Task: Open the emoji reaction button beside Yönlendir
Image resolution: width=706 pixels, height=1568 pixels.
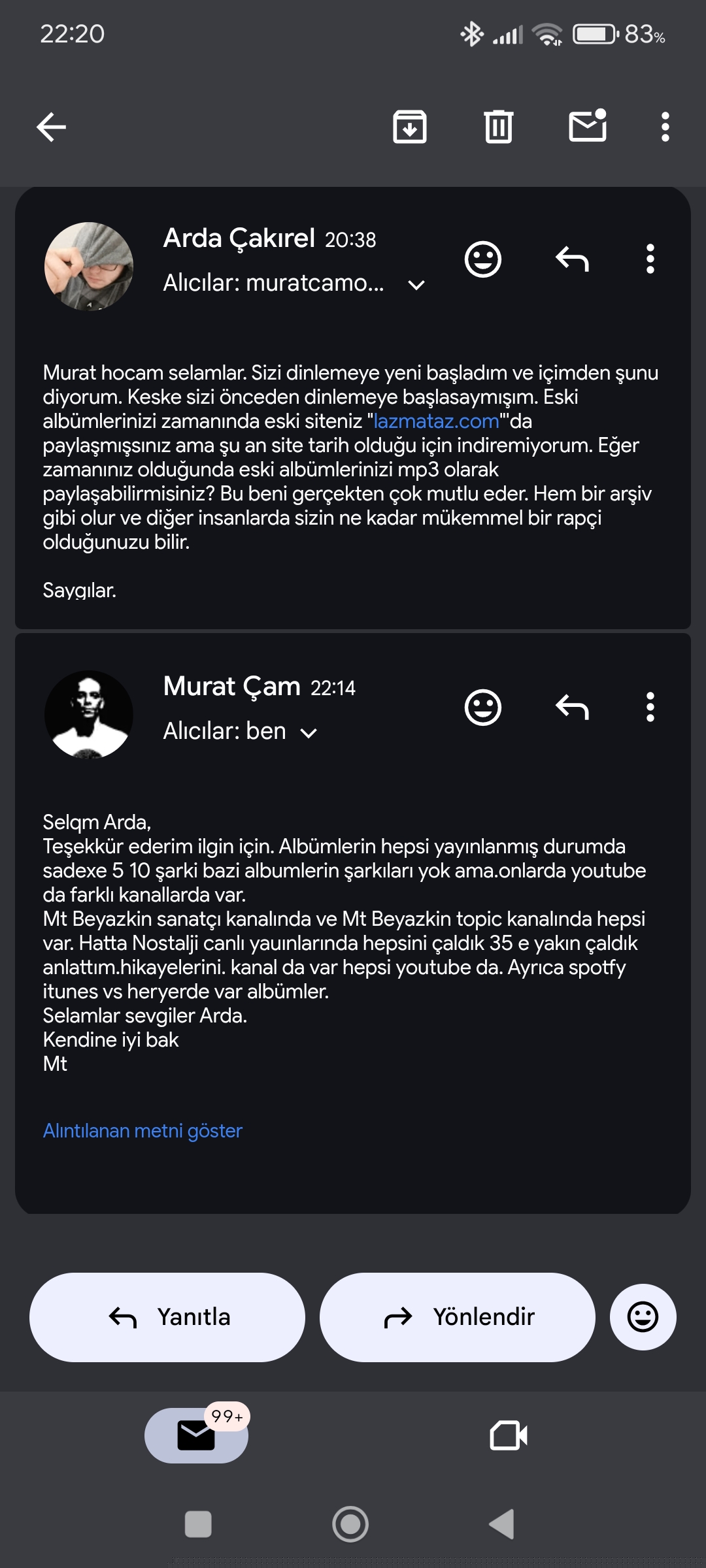Action: click(x=643, y=1317)
